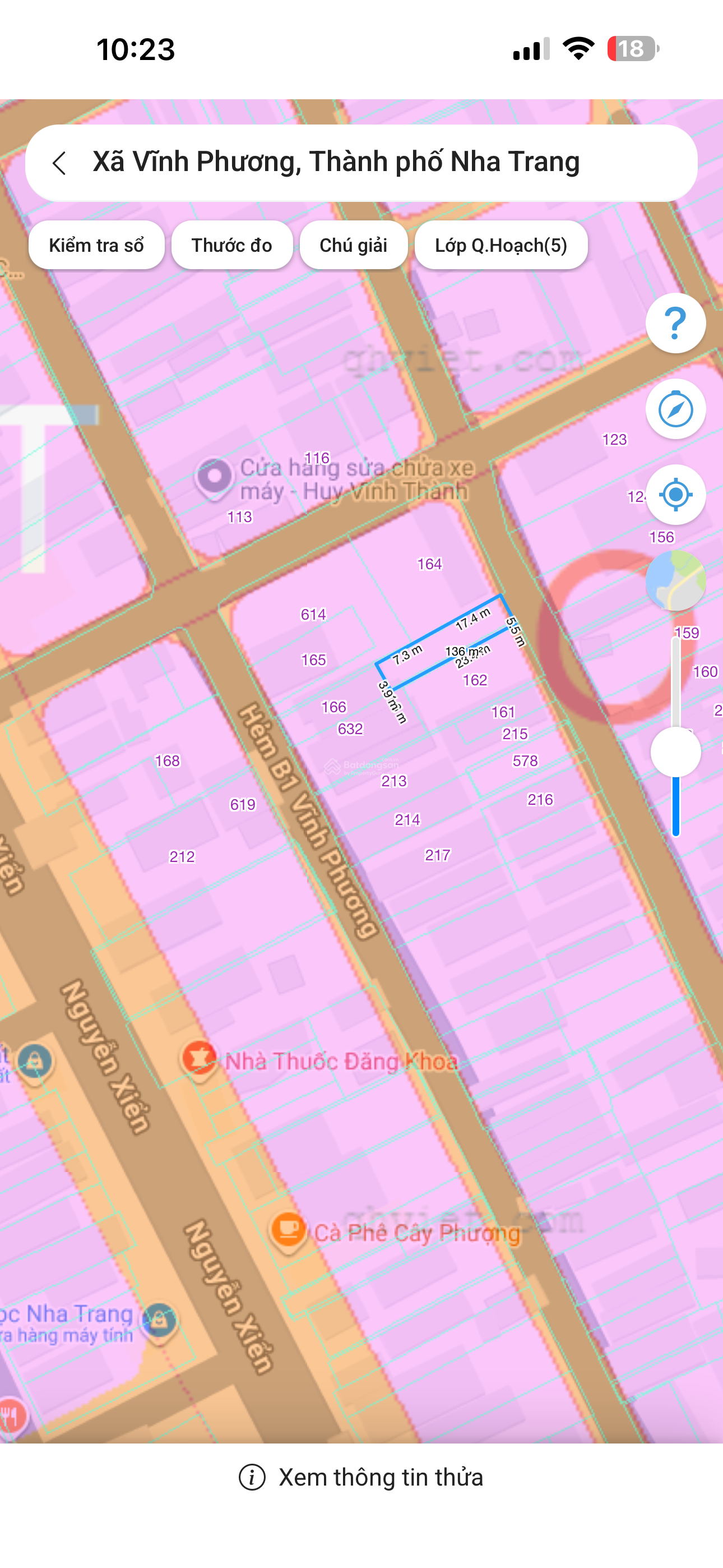This screenshot has width=723, height=1568.
Task: Tap the layer opacity slider handle
Action: tap(675, 753)
